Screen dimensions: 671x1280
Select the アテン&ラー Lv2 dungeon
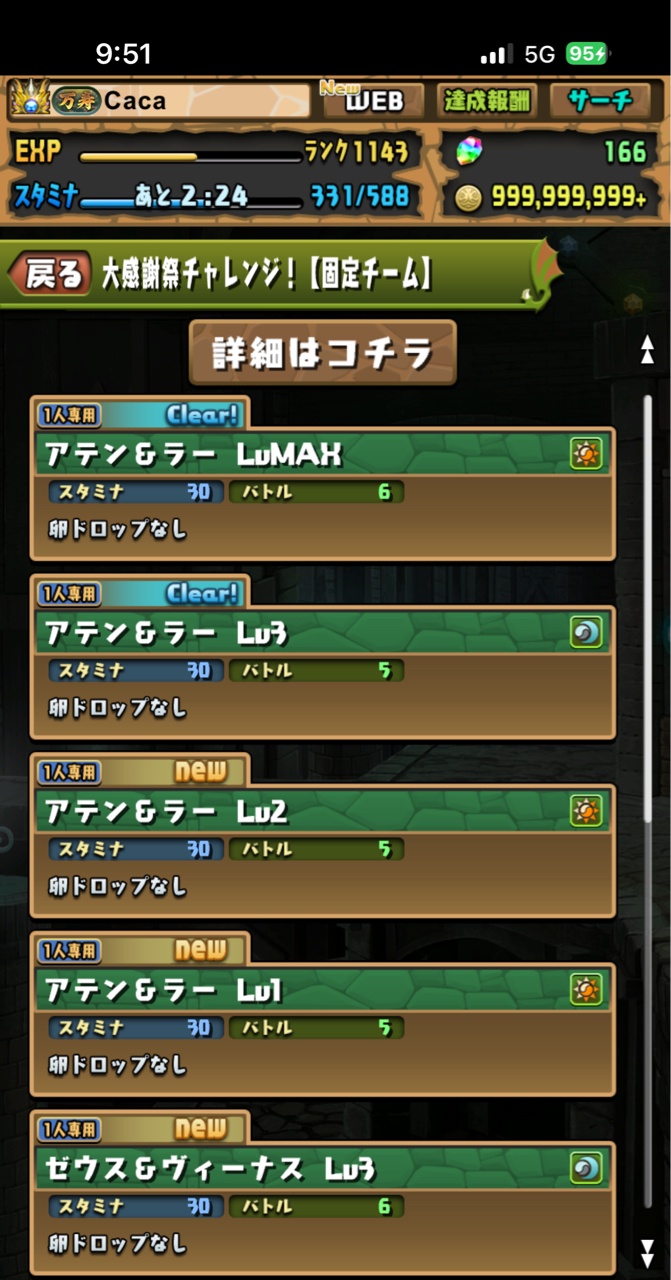click(322, 846)
